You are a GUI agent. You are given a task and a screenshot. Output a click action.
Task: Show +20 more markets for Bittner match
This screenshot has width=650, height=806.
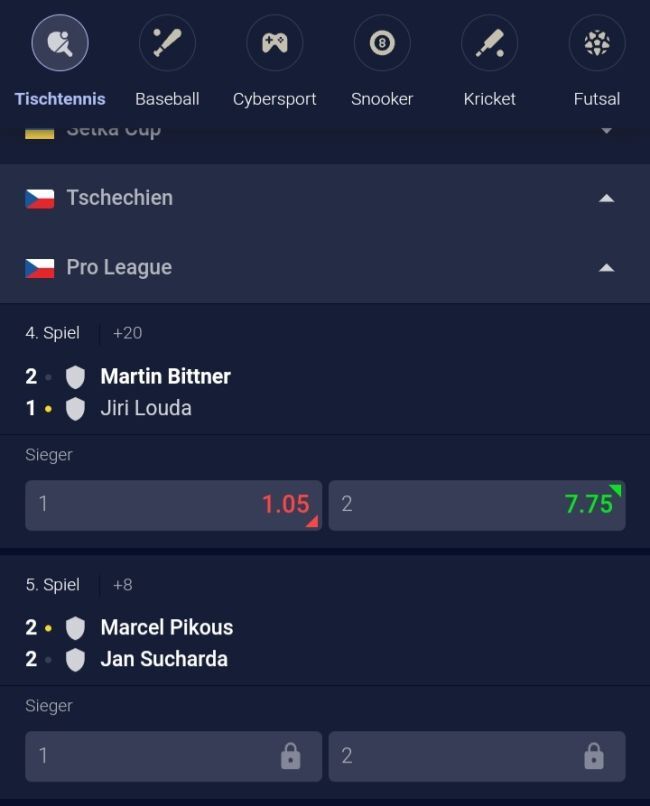[127, 333]
